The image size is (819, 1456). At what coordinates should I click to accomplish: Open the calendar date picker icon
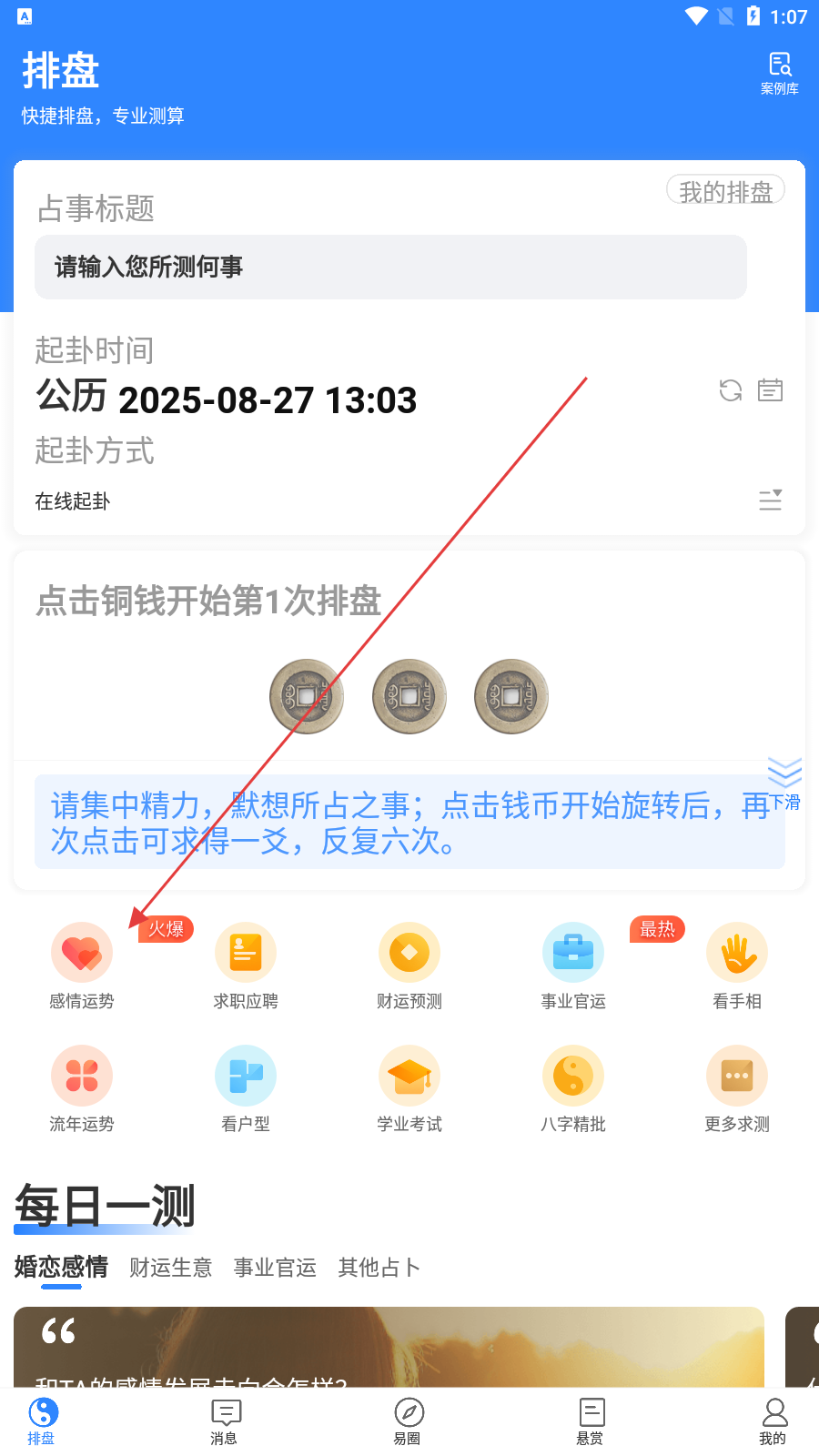[x=770, y=390]
